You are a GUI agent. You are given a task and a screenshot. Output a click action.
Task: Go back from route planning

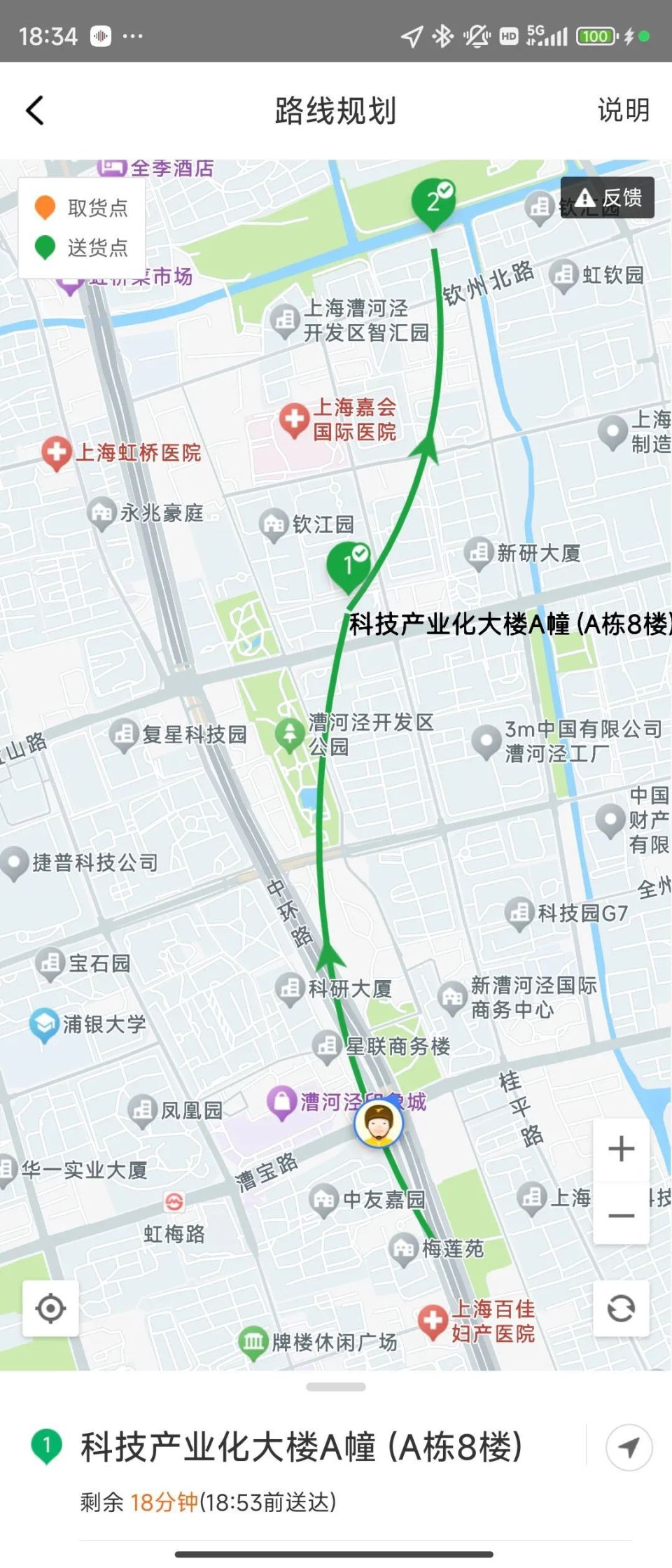click(35, 111)
